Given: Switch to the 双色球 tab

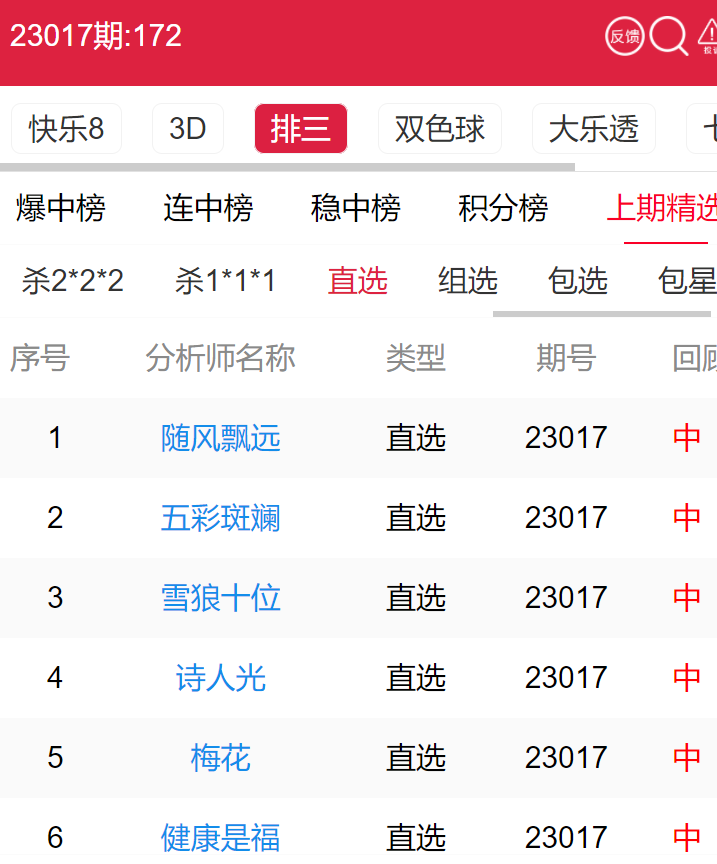Looking at the screenshot, I should (440, 129).
